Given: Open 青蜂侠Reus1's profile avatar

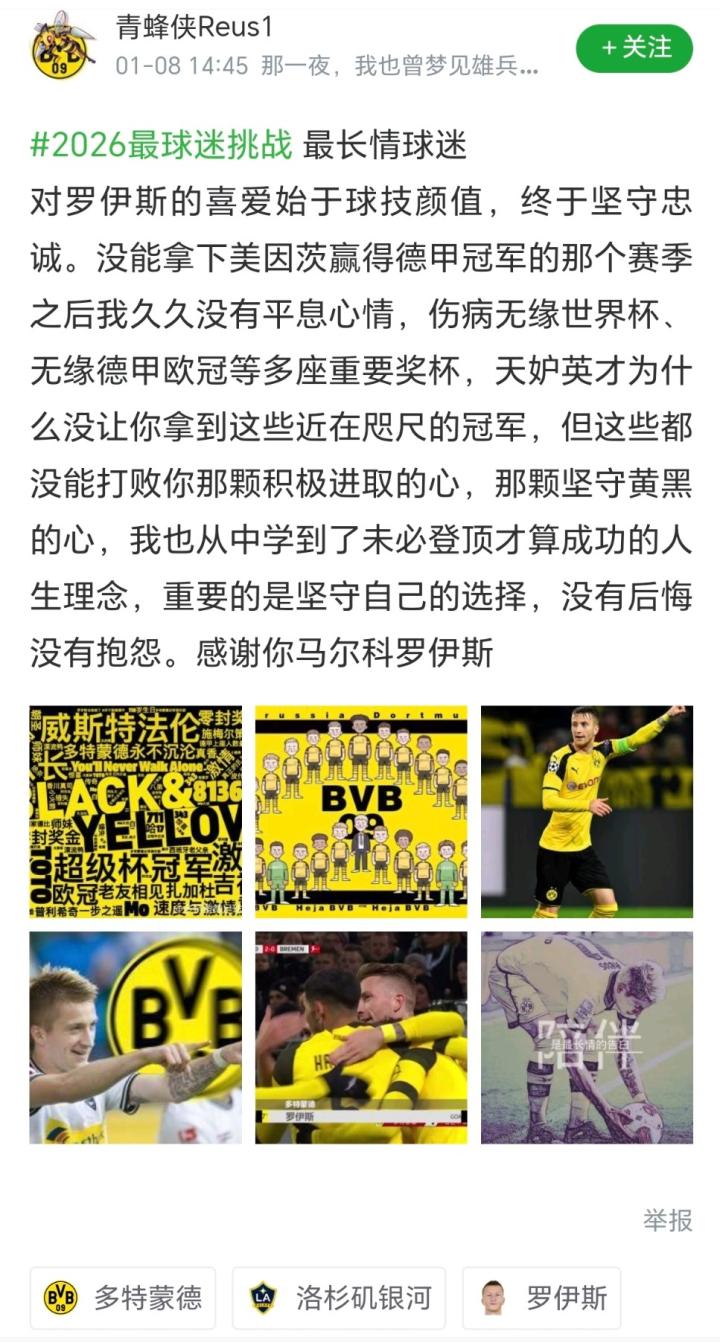Looking at the screenshot, I should click(x=62, y=46).
